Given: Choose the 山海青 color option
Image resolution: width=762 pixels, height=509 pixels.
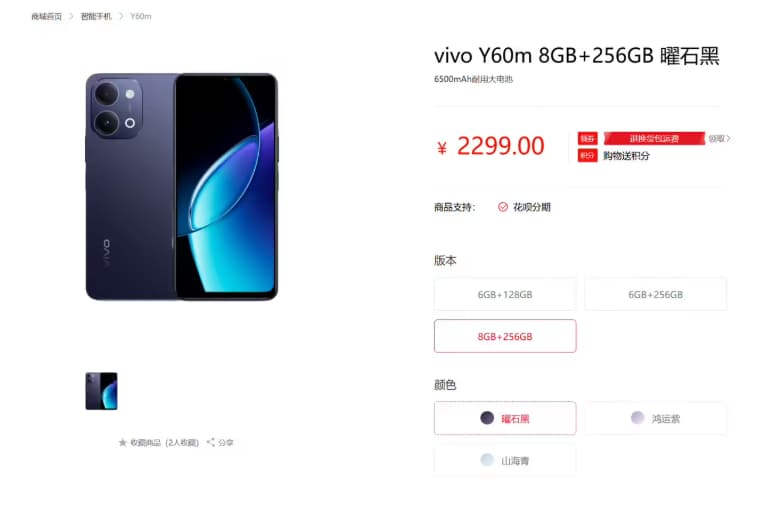Looking at the screenshot, I should click(505, 460).
